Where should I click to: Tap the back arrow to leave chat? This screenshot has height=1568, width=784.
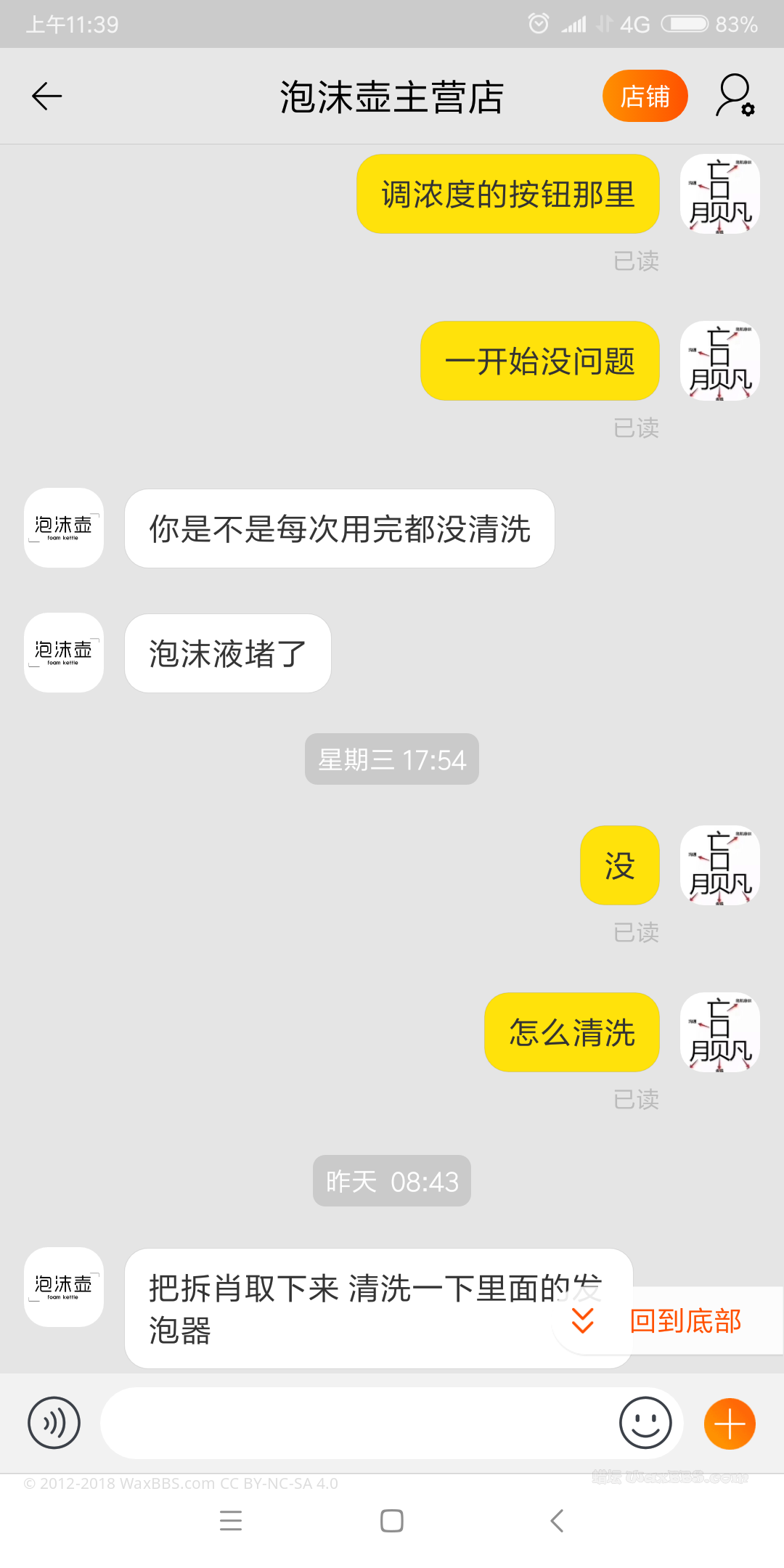click(x=46, y=95)
